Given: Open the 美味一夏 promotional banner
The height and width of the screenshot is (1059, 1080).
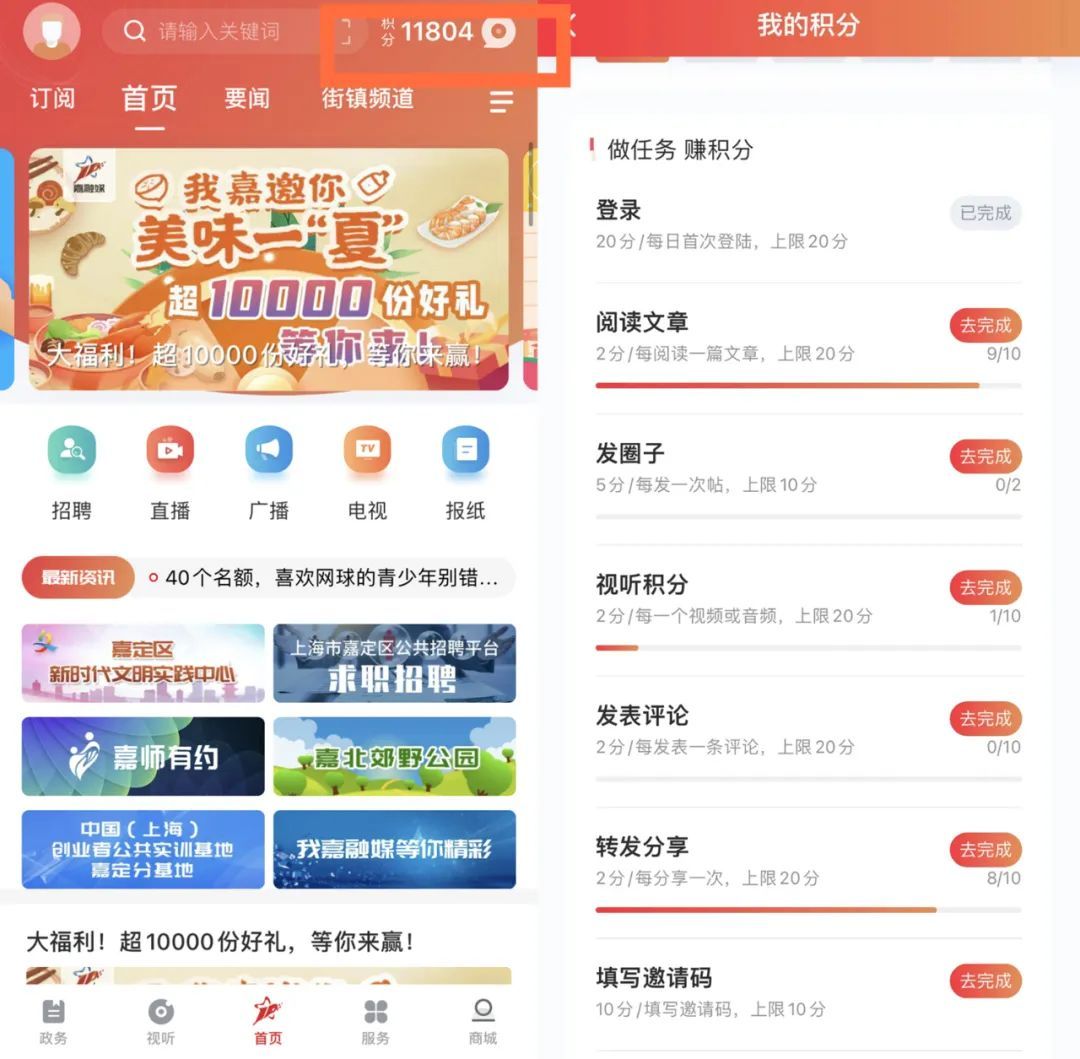Looking at the screenshot, I should pyautogui.click(x=268, y=268).
